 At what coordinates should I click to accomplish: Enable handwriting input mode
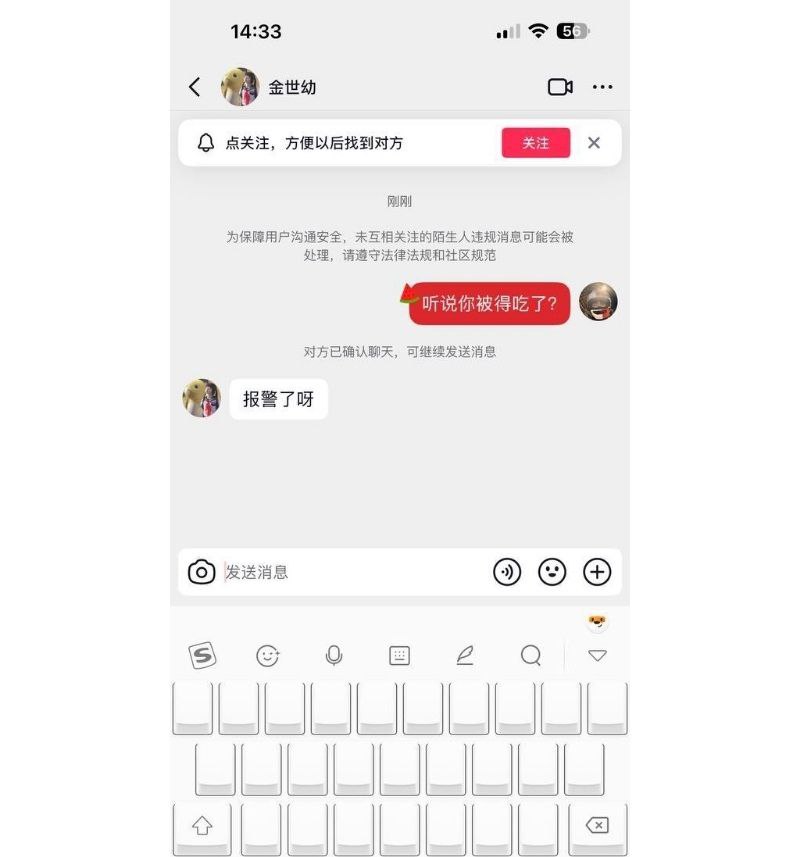(x=465, y=656)
